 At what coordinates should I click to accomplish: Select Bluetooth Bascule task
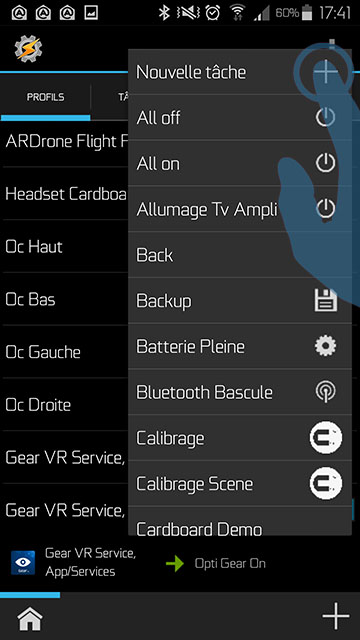click(240, 392)
